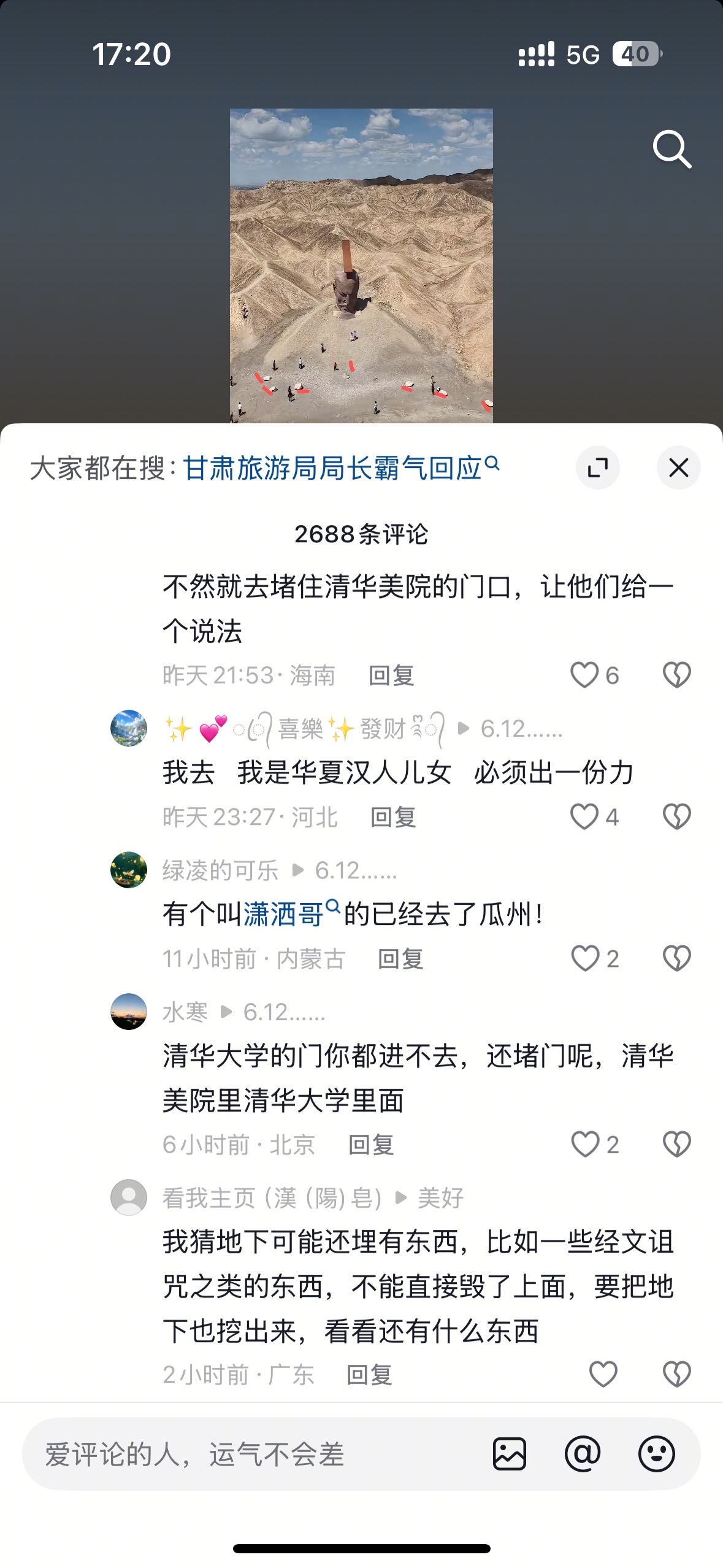Like the 广东 comment about 经文诅咒
The height and width of the screenshot is (1568, 723).
pos(603,1374)
